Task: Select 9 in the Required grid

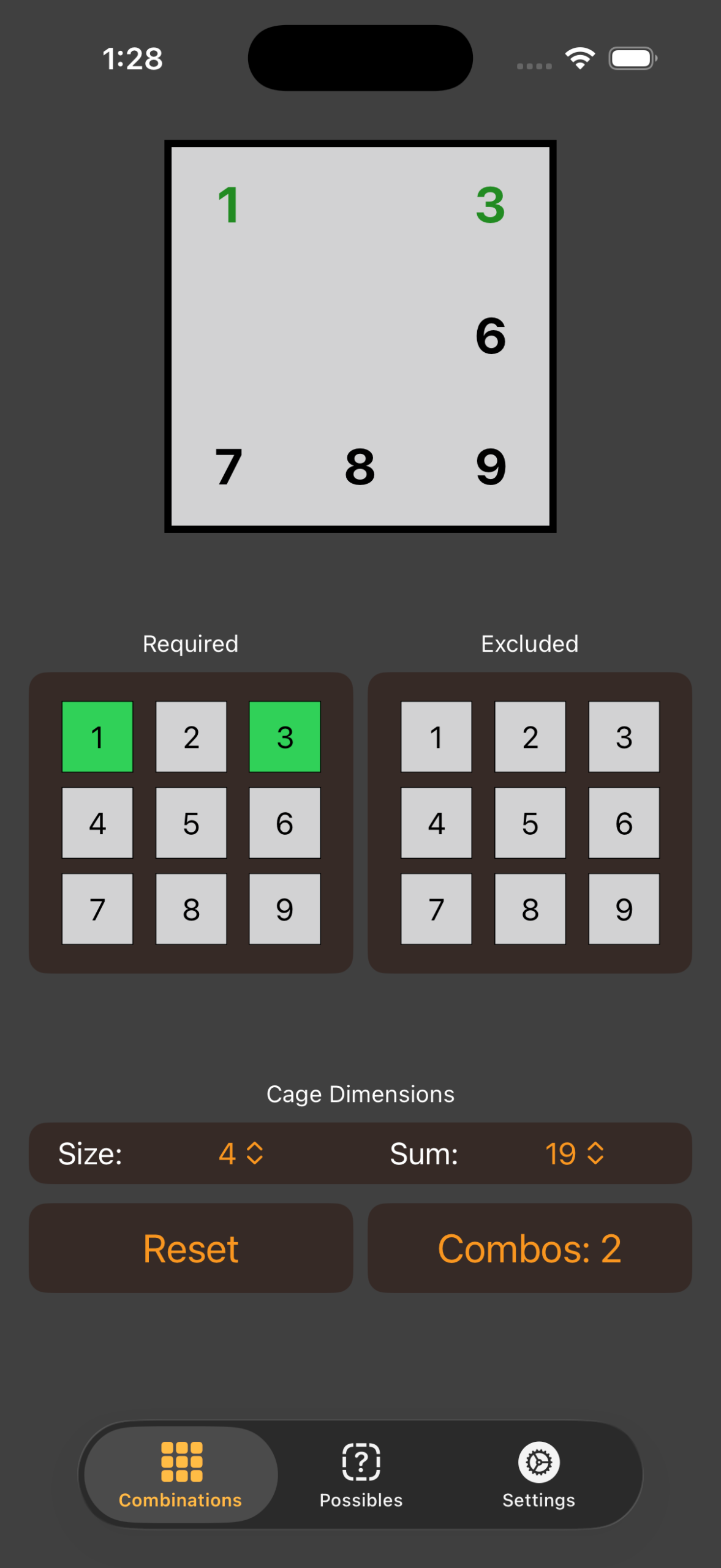Action: point(284,909)
